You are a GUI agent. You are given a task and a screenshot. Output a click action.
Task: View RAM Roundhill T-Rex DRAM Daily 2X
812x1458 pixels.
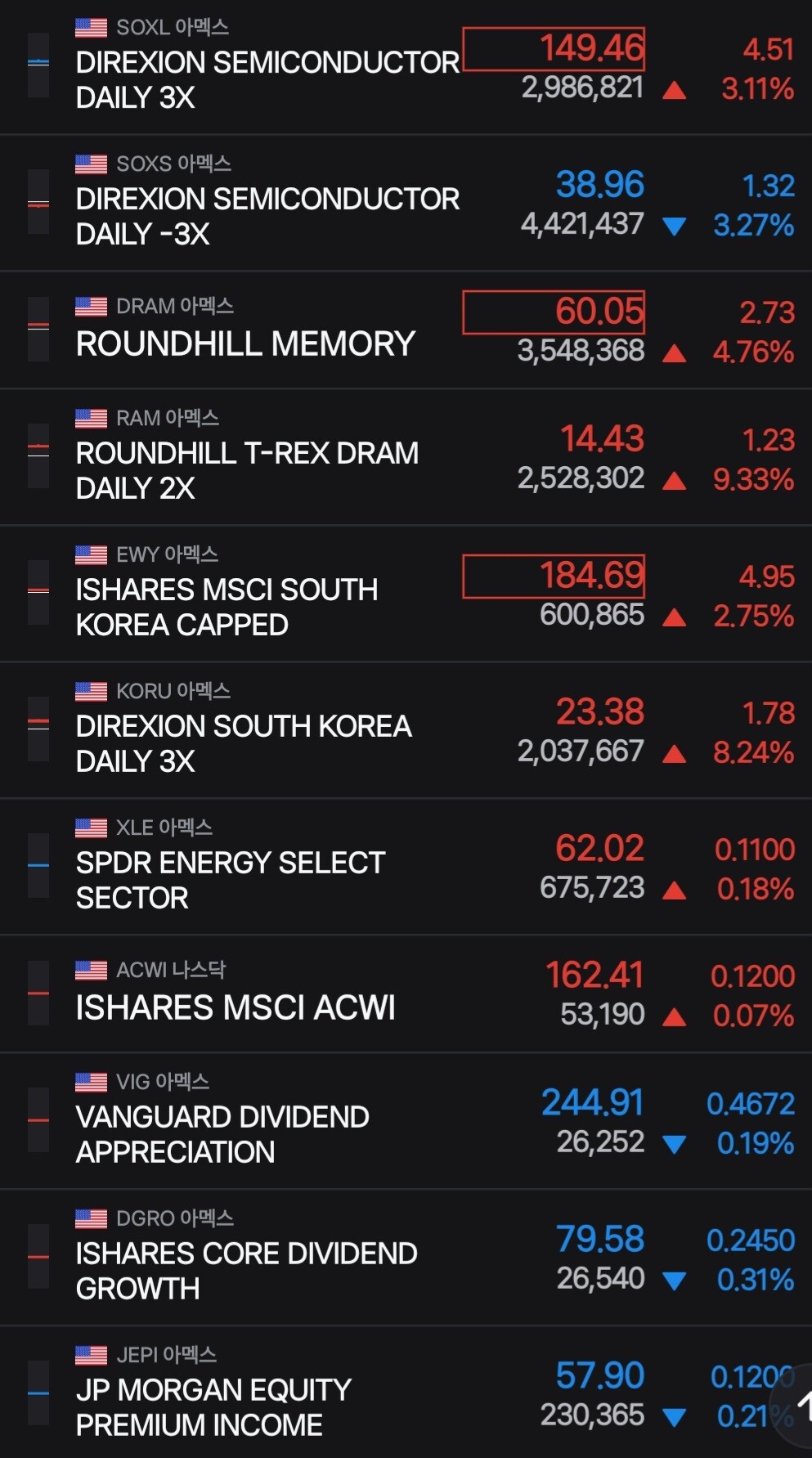click(x=406, y=457)
